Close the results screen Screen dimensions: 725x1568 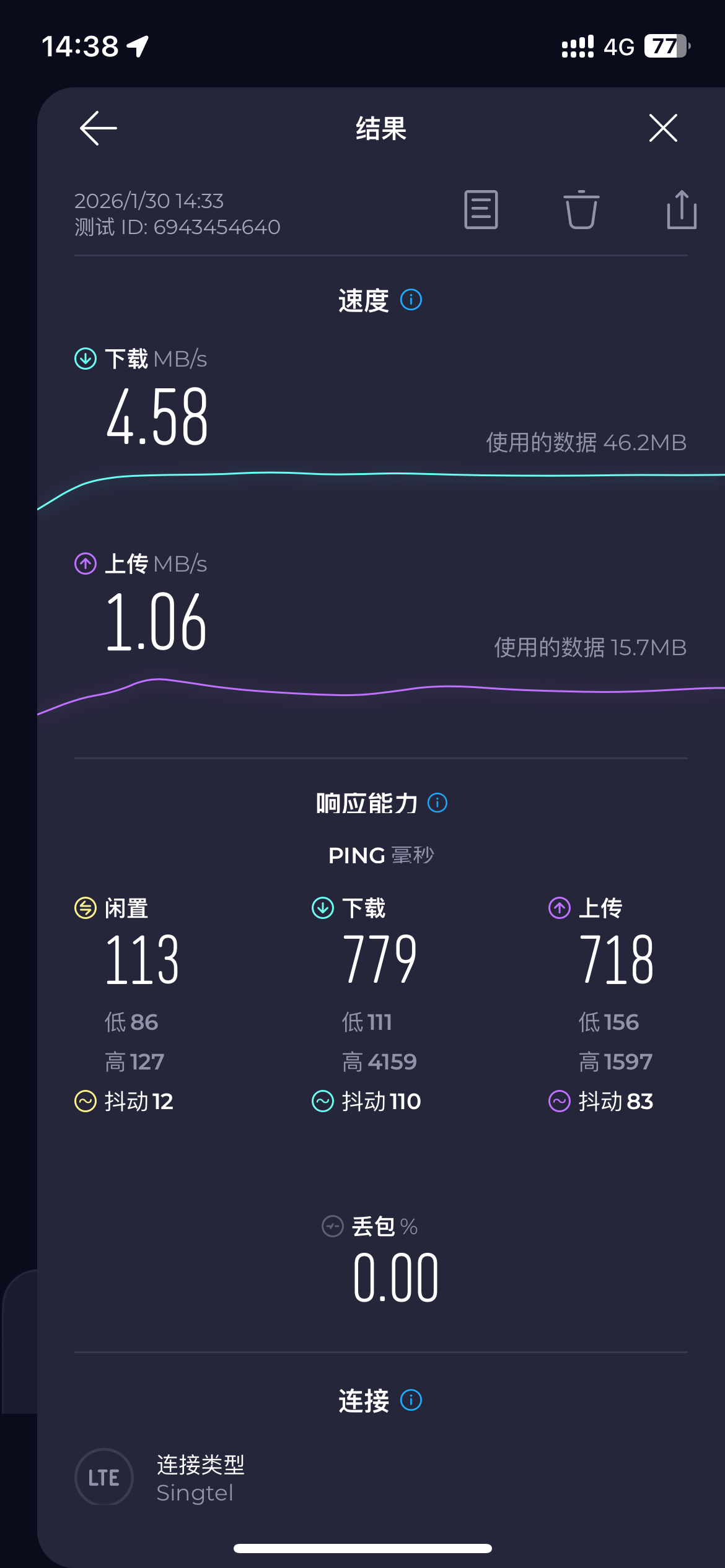click(x=663, y=128)
